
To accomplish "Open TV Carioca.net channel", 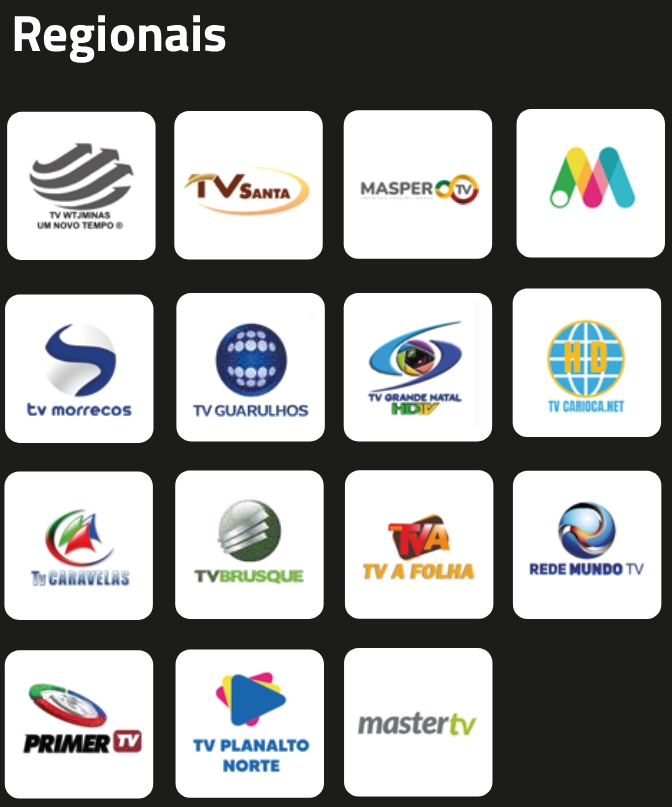I will tap(587, 363).
